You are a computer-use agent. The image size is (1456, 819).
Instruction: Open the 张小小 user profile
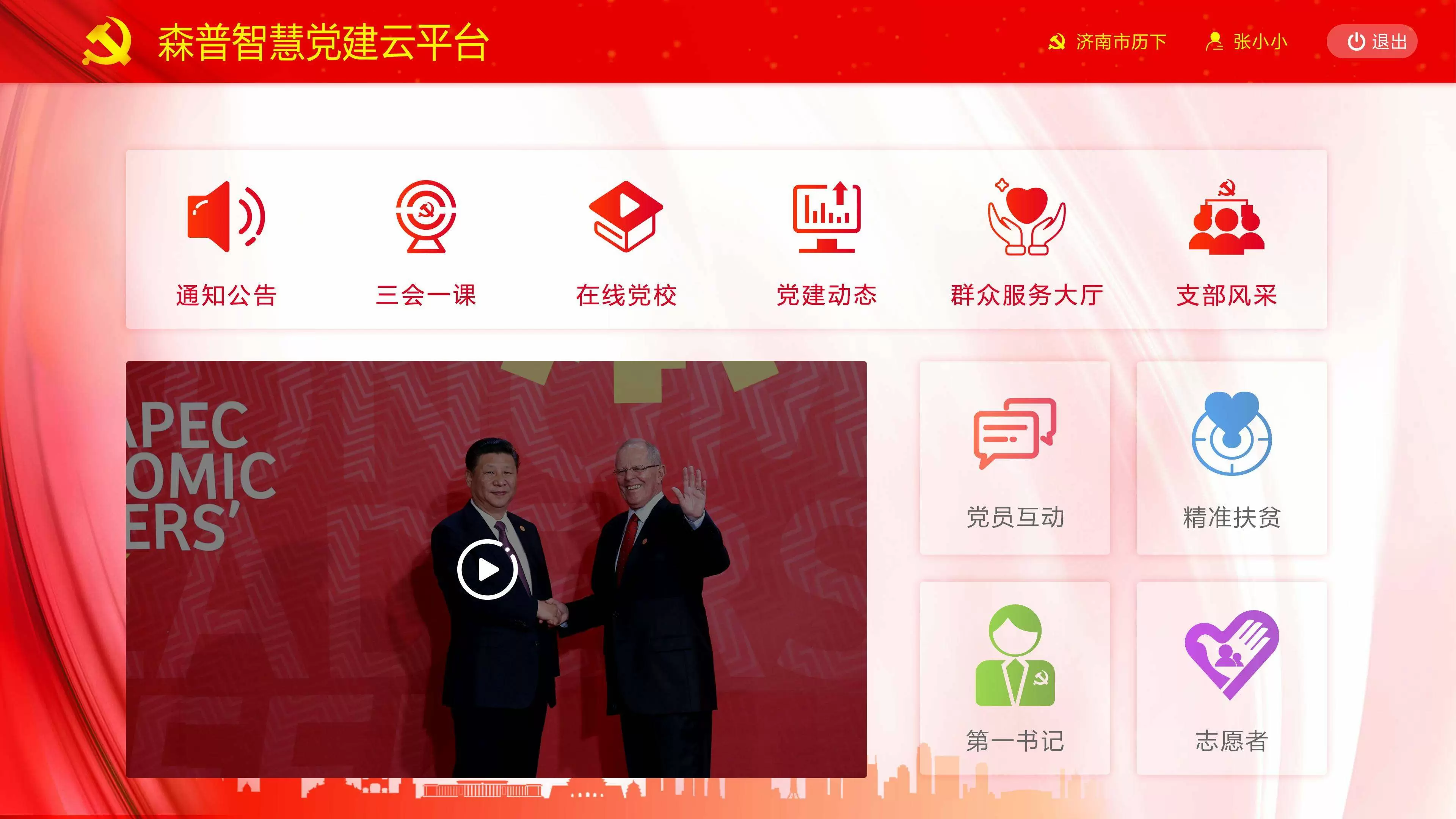point(1246,41)
